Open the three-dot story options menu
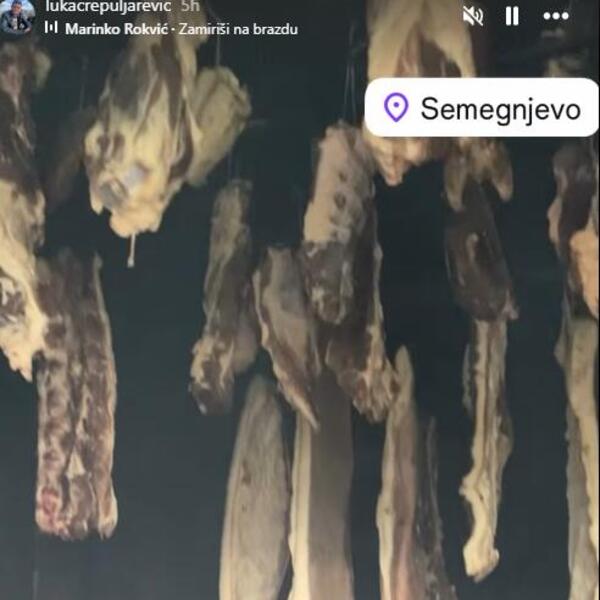The image size is (600, 600). (555, 16)
